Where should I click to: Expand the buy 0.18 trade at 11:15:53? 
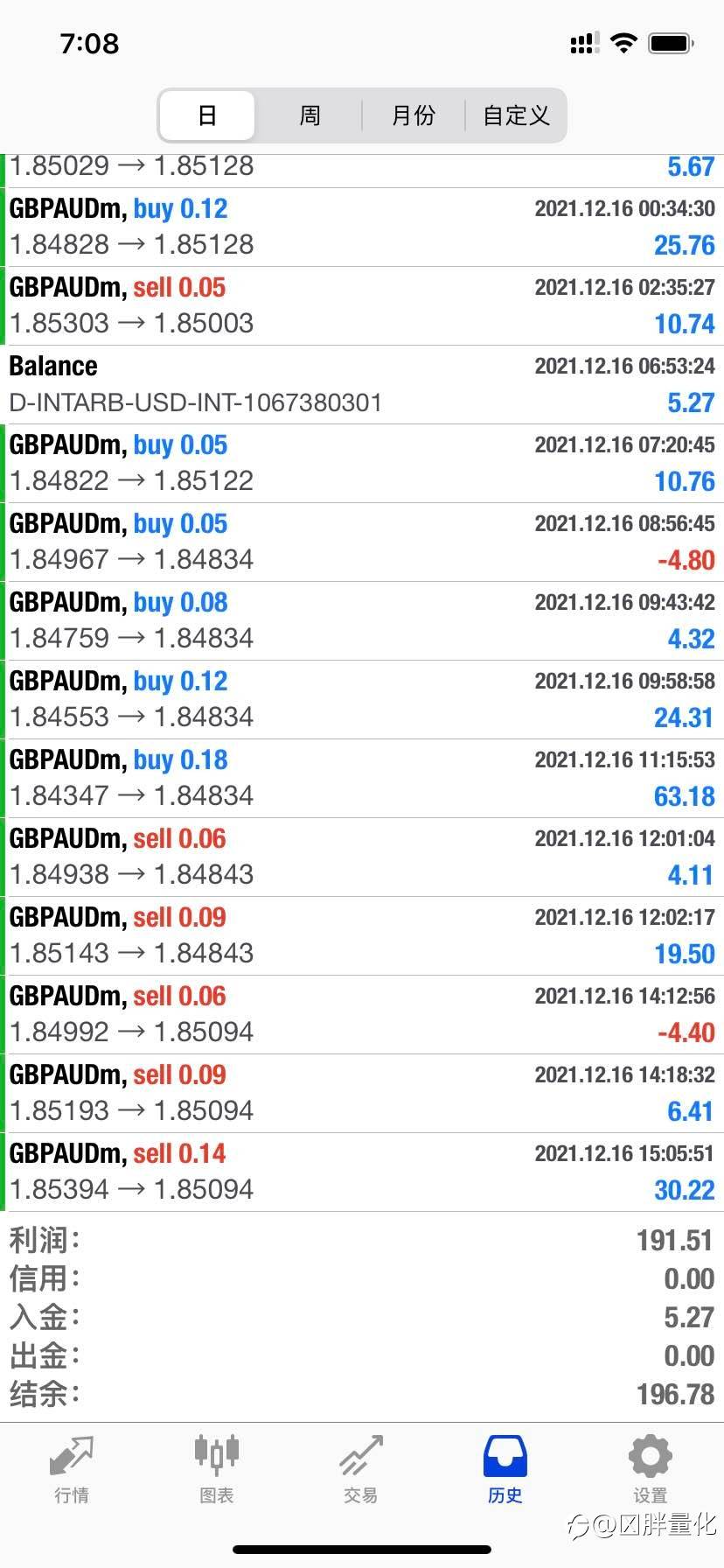pyautogui.click(x=362, y=778)
